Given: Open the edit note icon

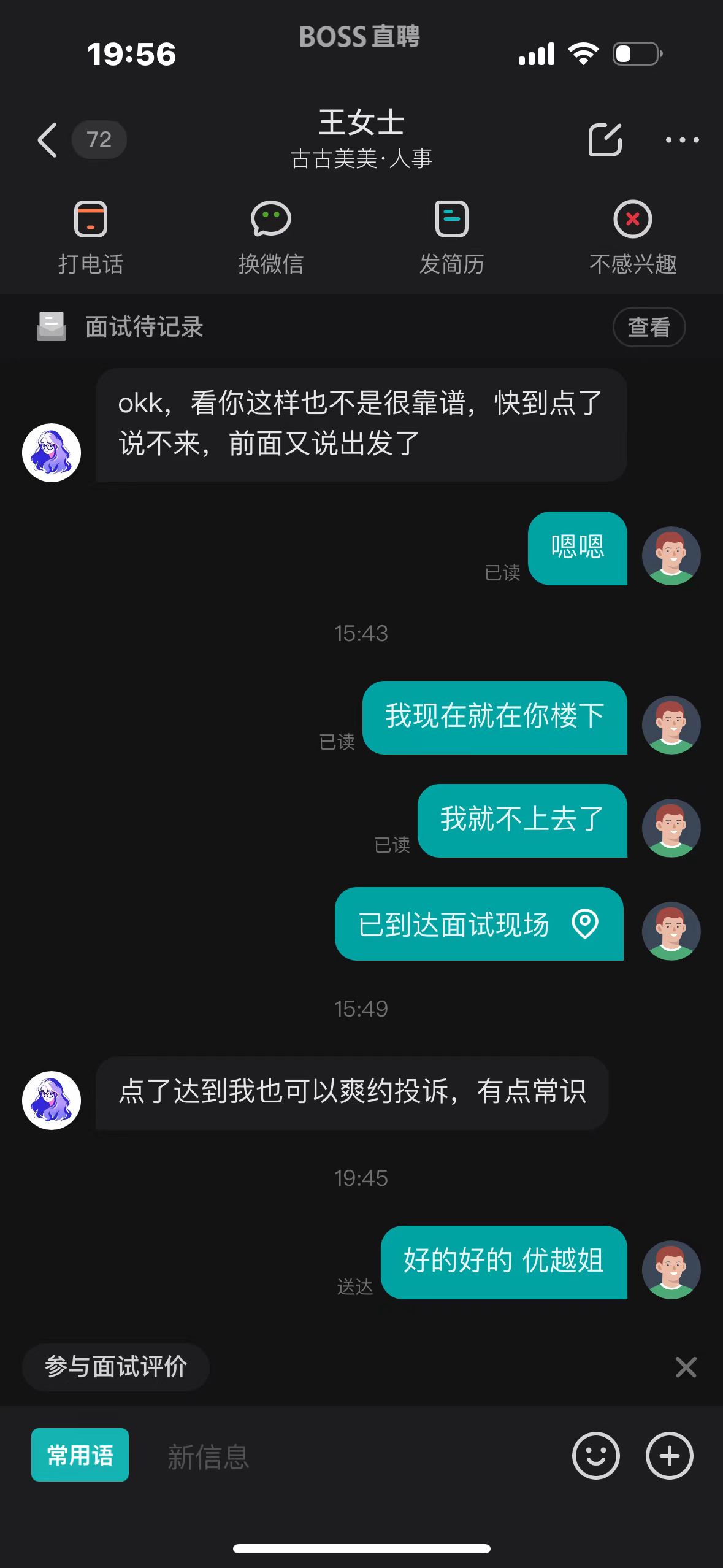Looking at the screenshot, I should [x=605, y=140].
